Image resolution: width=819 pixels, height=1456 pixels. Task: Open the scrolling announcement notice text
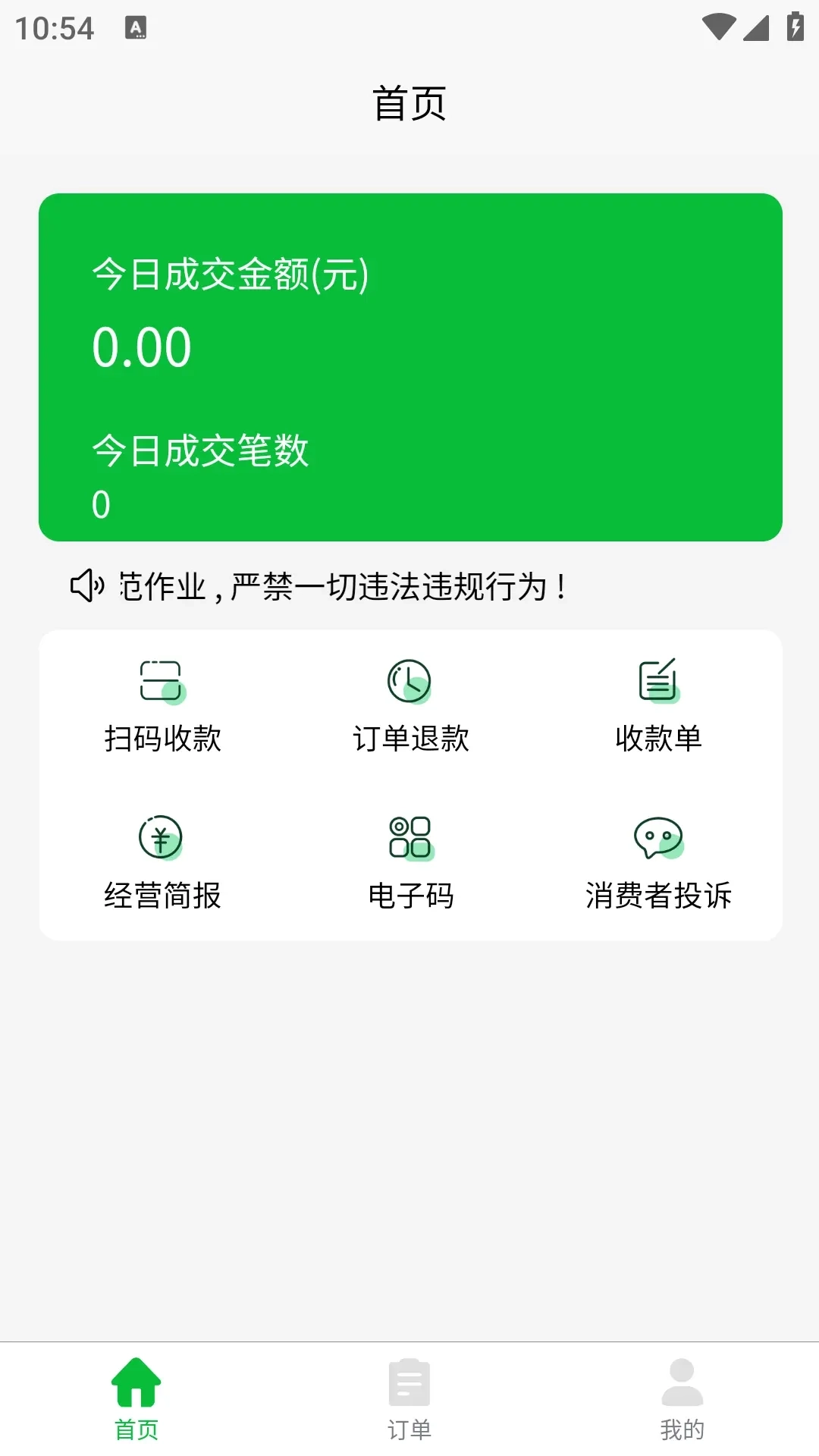[x=341, y=586]
